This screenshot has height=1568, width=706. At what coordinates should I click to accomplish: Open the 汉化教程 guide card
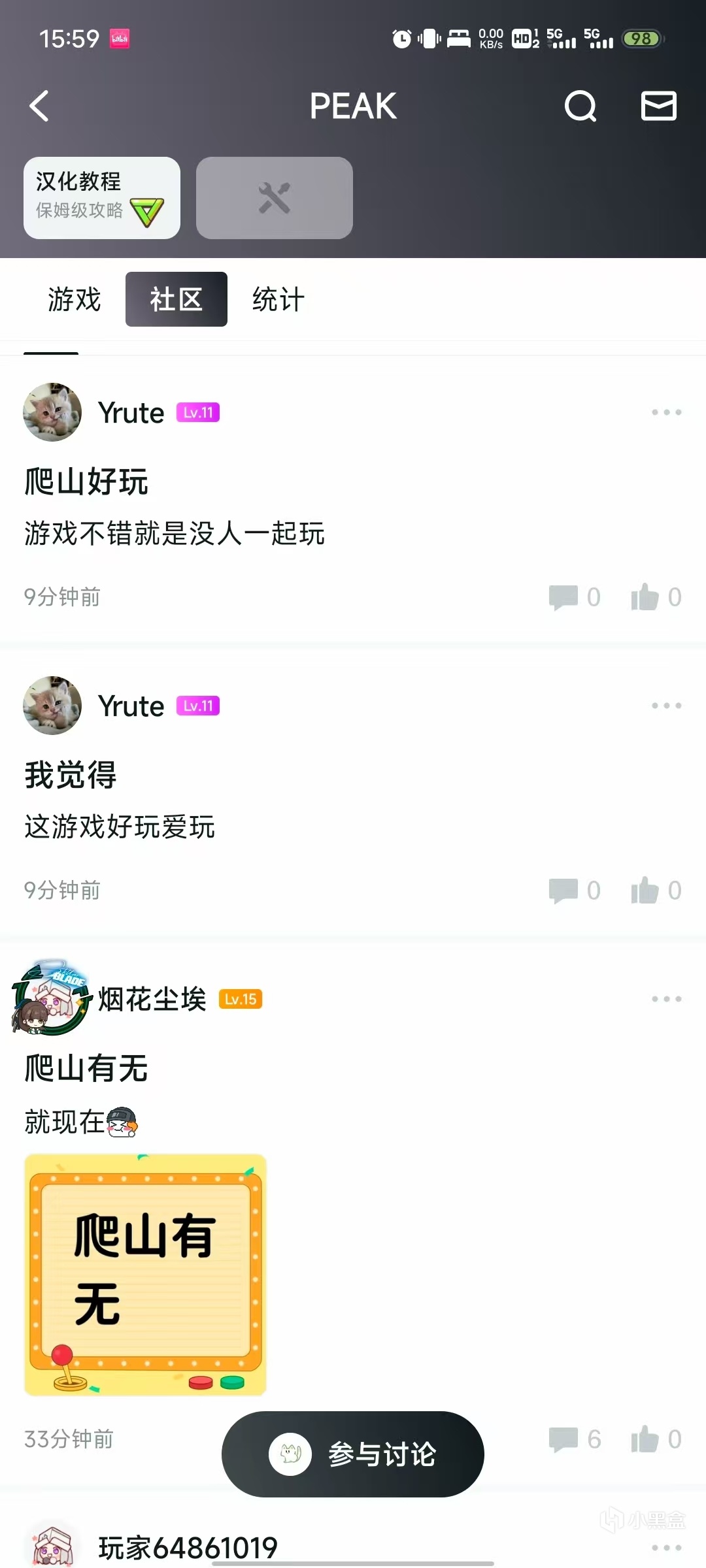click(102, 197)
